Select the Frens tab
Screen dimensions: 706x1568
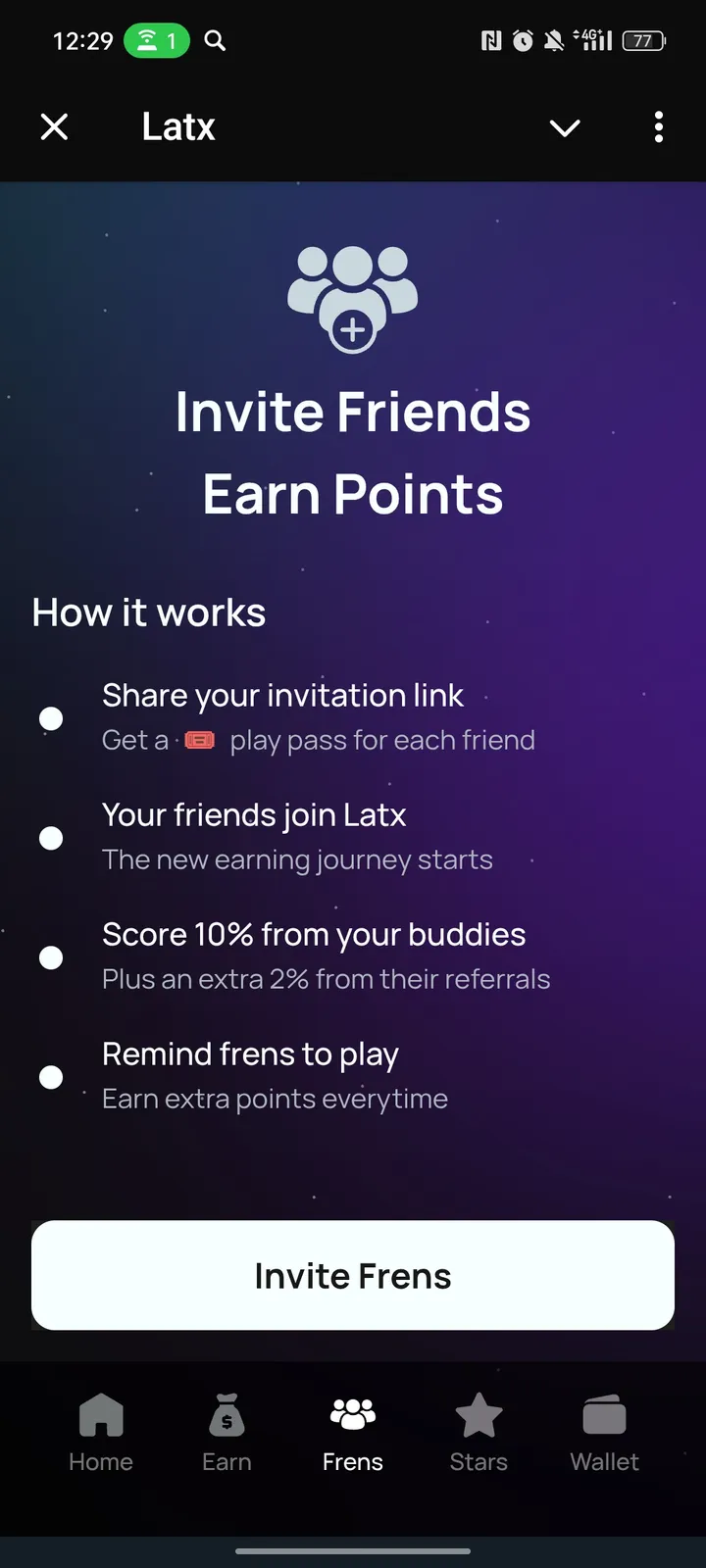tap(353, 1434)
